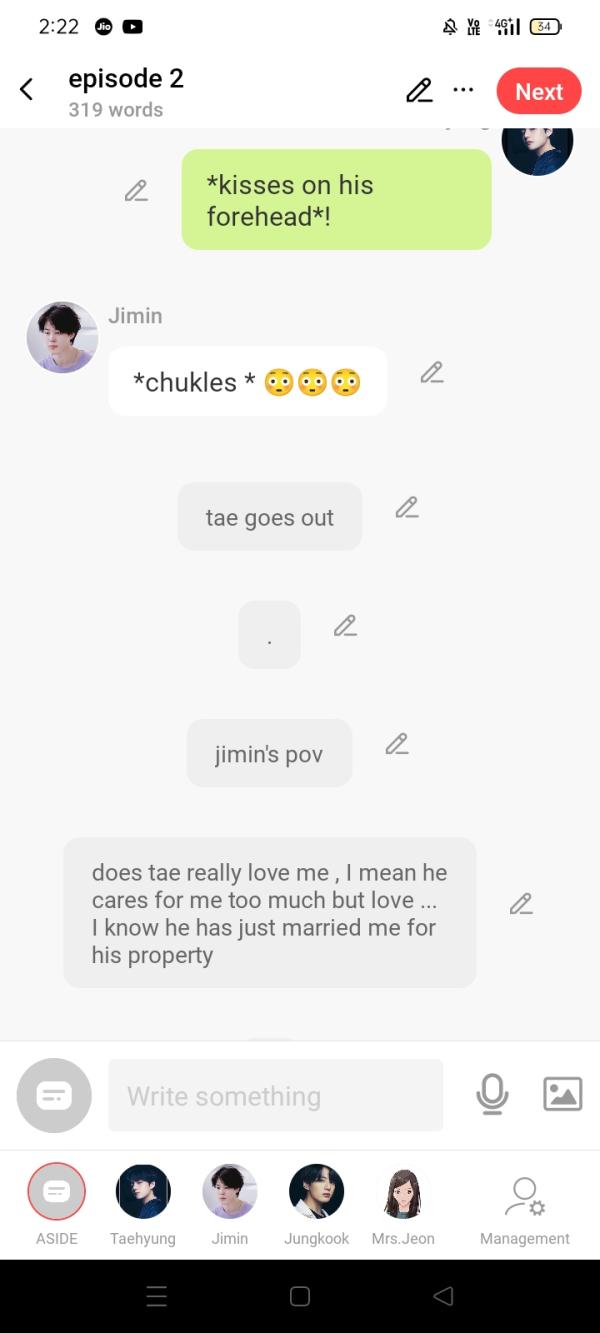Select ASIDE as the speaker
Viewport: 600px width, 1333px height.
pos(57,1192)
